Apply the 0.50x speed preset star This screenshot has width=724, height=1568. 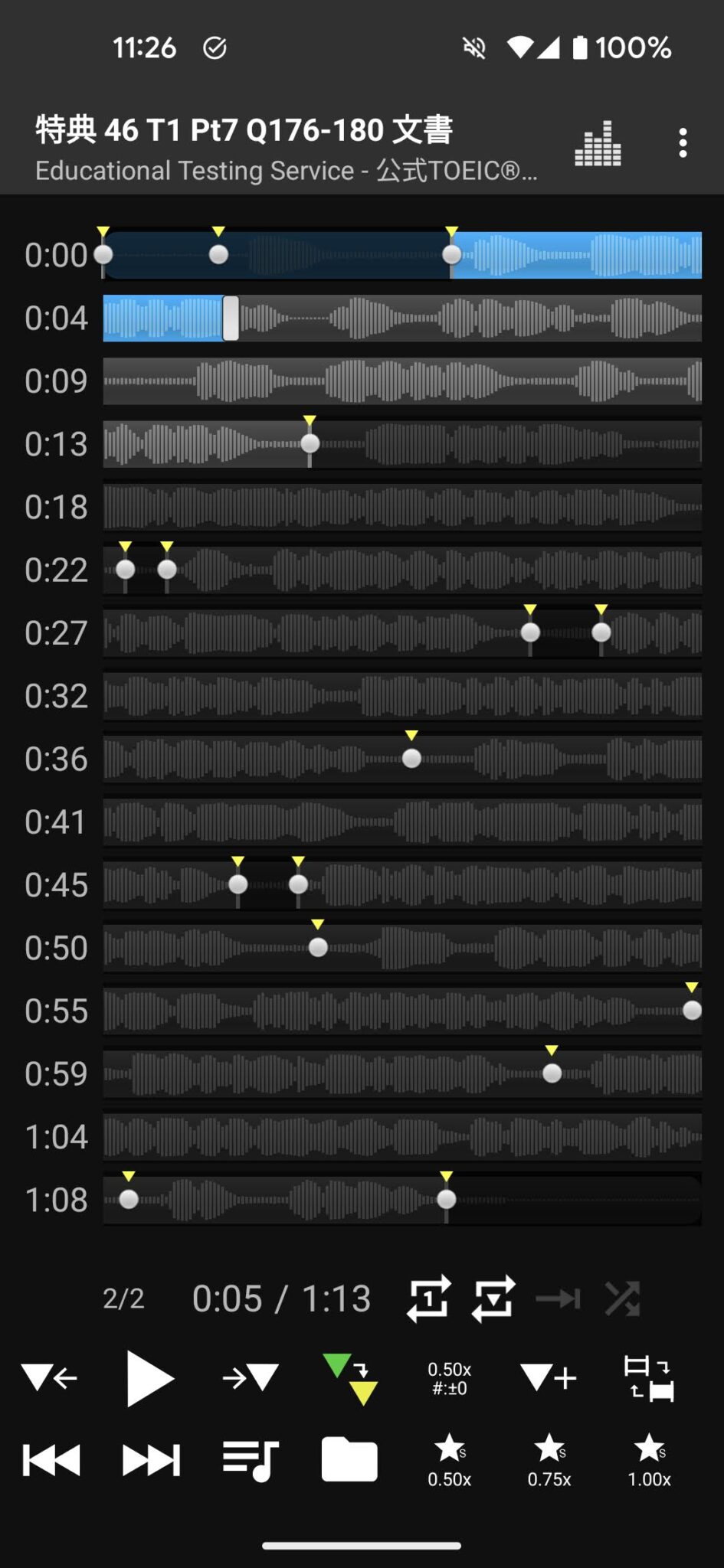click(x=450, y=1460)
